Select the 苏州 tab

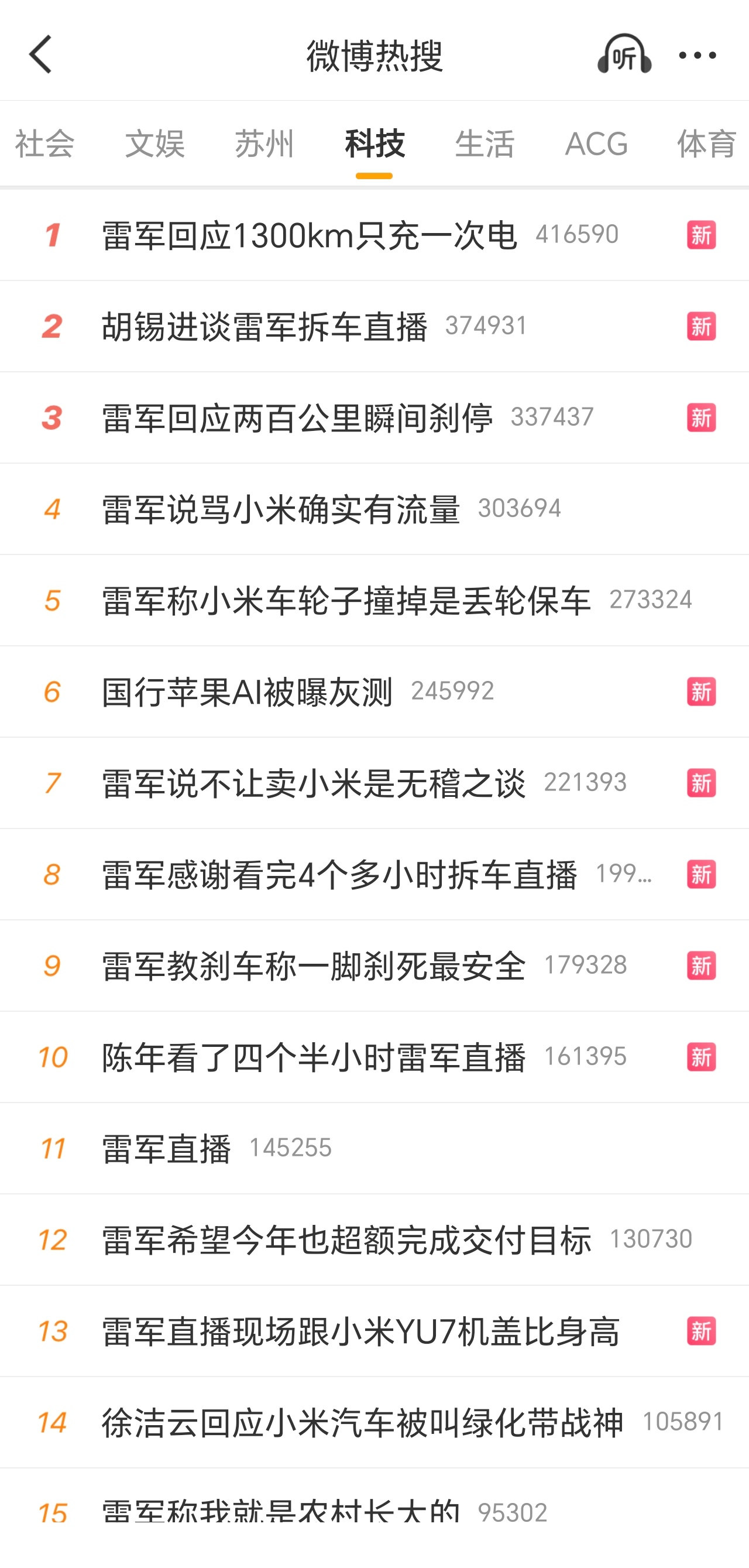[264, 144]
